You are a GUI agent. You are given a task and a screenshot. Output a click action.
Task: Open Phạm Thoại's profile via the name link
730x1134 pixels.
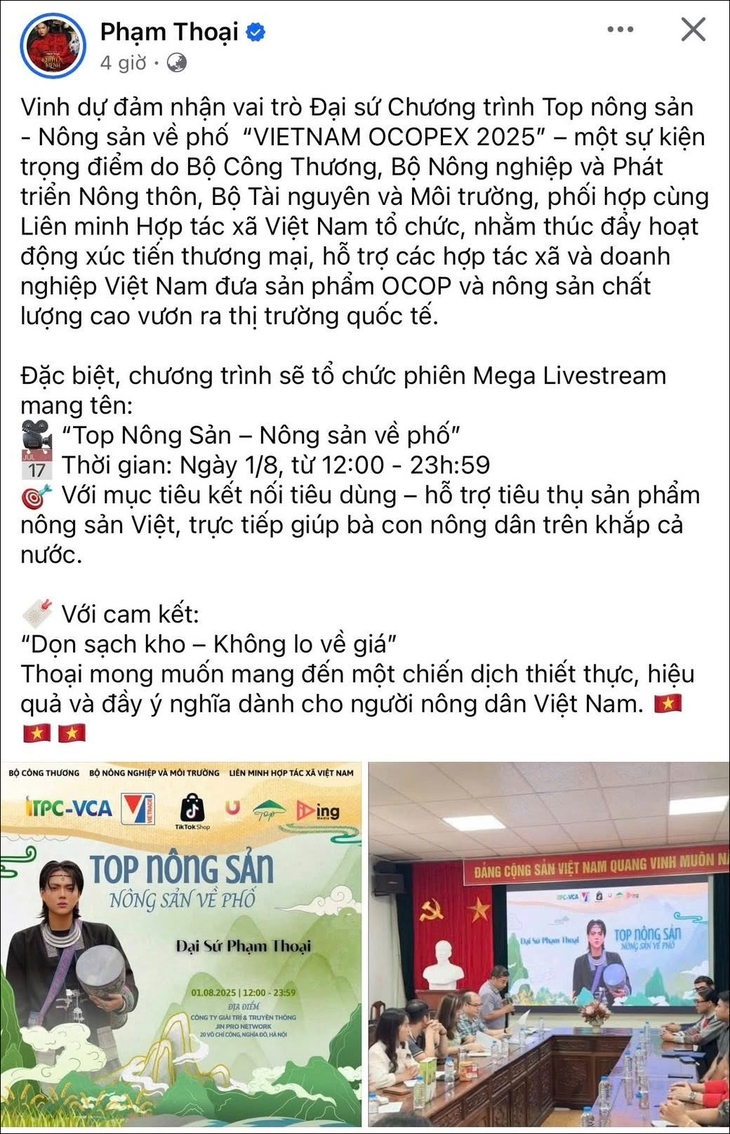170,31
